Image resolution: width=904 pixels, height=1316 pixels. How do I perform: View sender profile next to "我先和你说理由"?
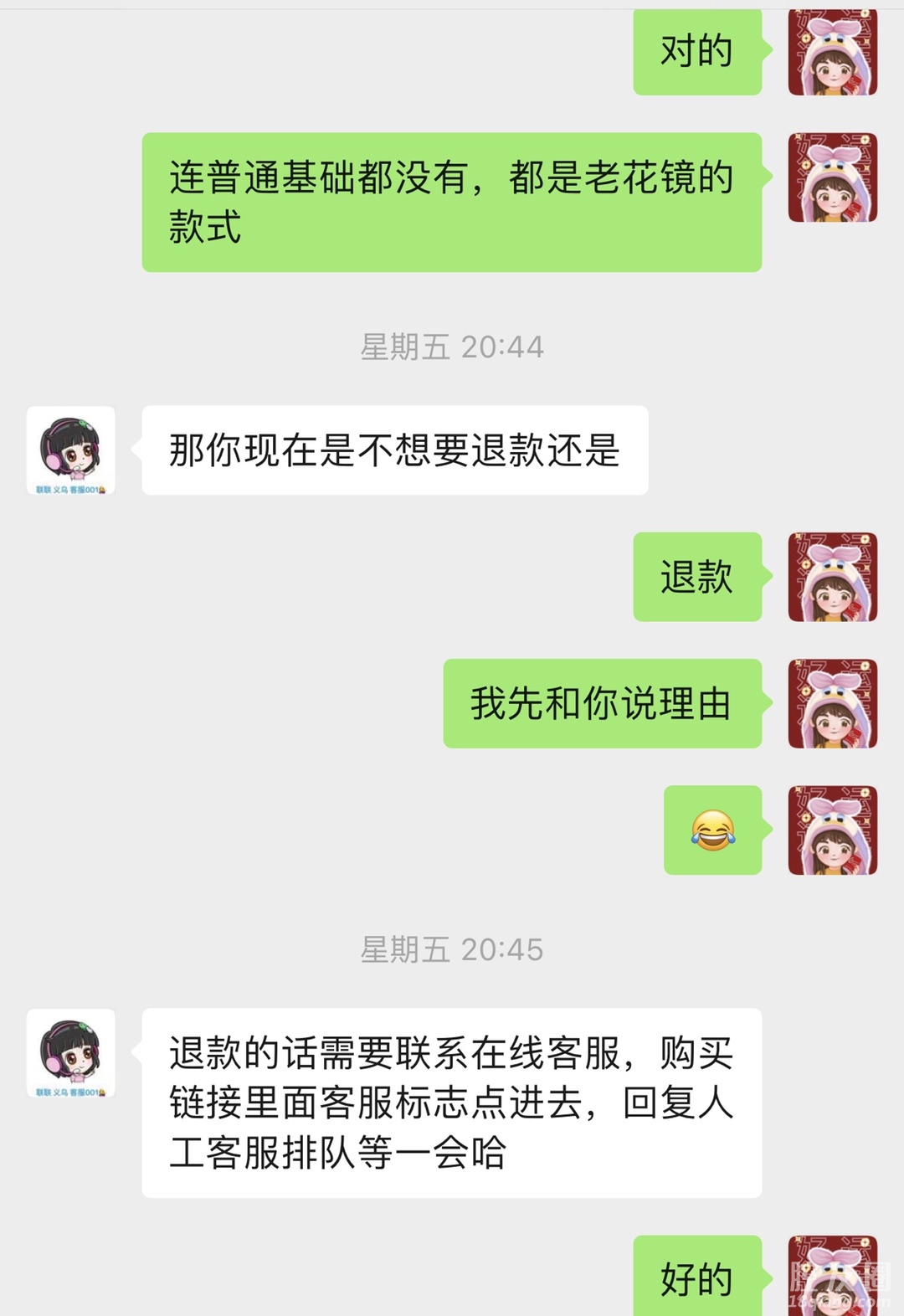point(832,703)
